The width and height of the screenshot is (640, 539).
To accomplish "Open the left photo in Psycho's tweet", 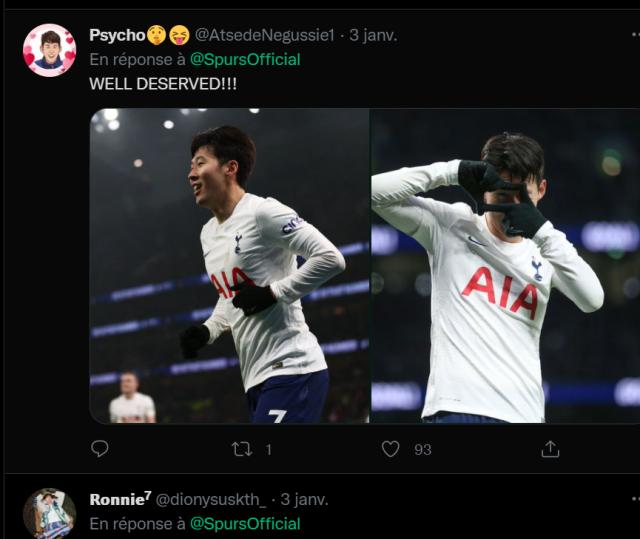I will 229,266.
